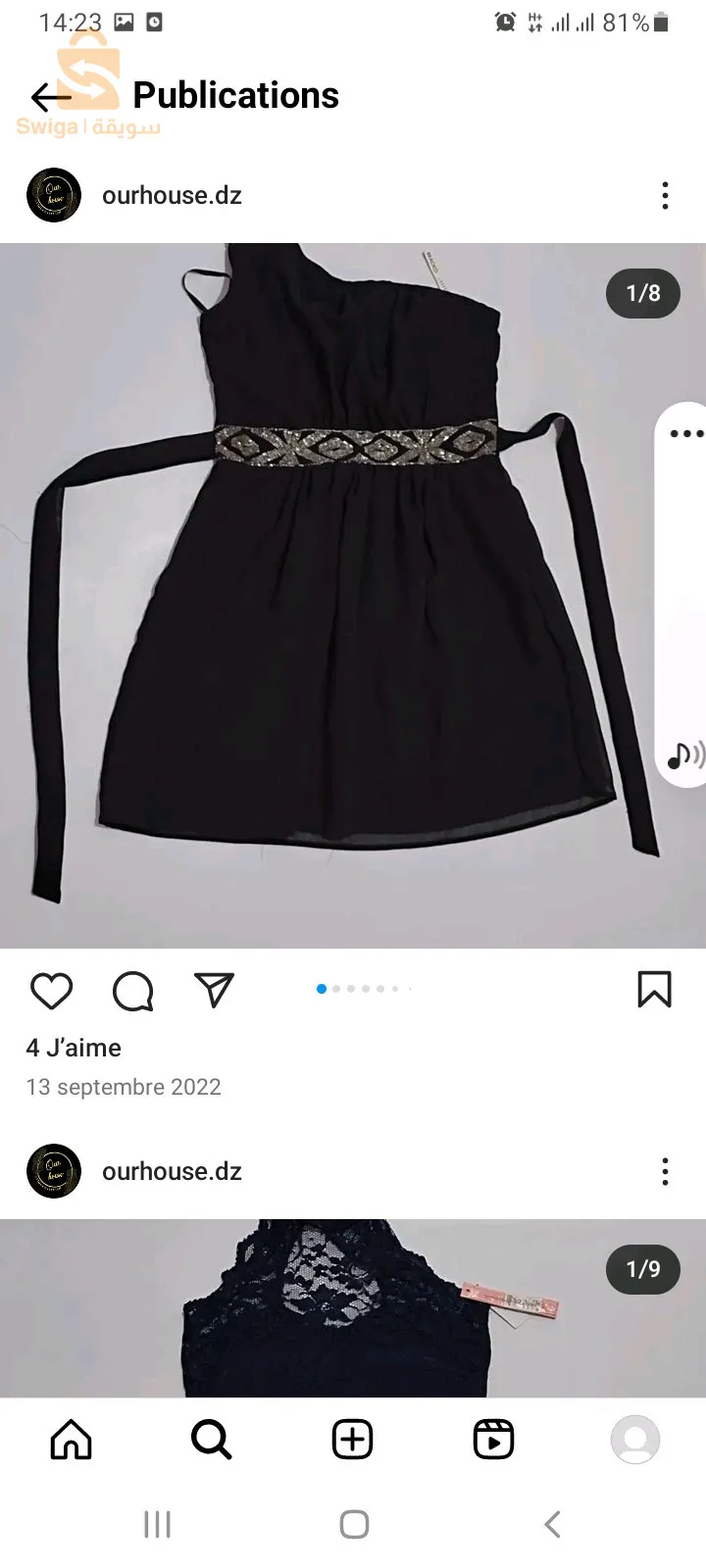Switch to the Search tab
The width and height of the screenshot is (706, 1568).
click(211, 1440)
